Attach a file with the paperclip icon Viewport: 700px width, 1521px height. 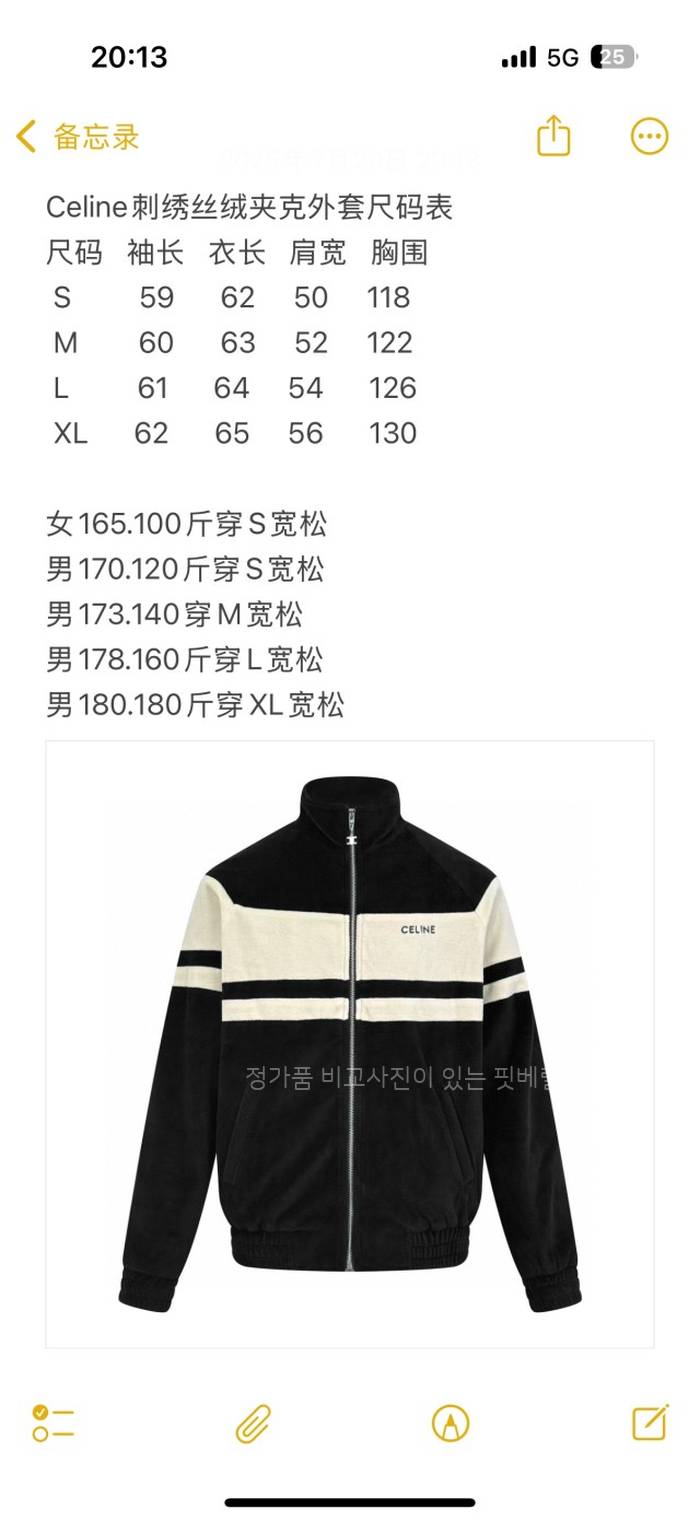(253, 1421)
